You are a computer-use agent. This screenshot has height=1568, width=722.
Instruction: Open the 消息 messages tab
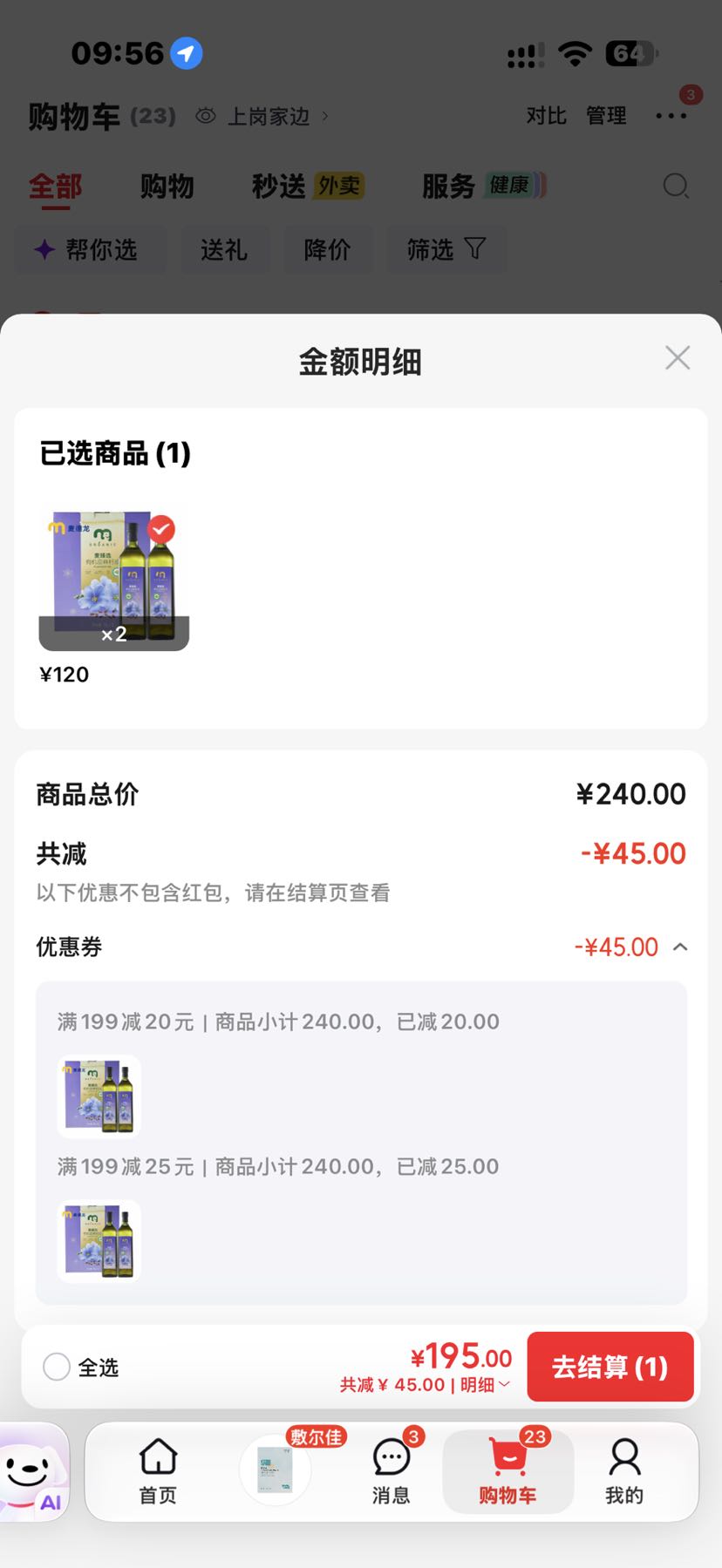(392, 1472)
